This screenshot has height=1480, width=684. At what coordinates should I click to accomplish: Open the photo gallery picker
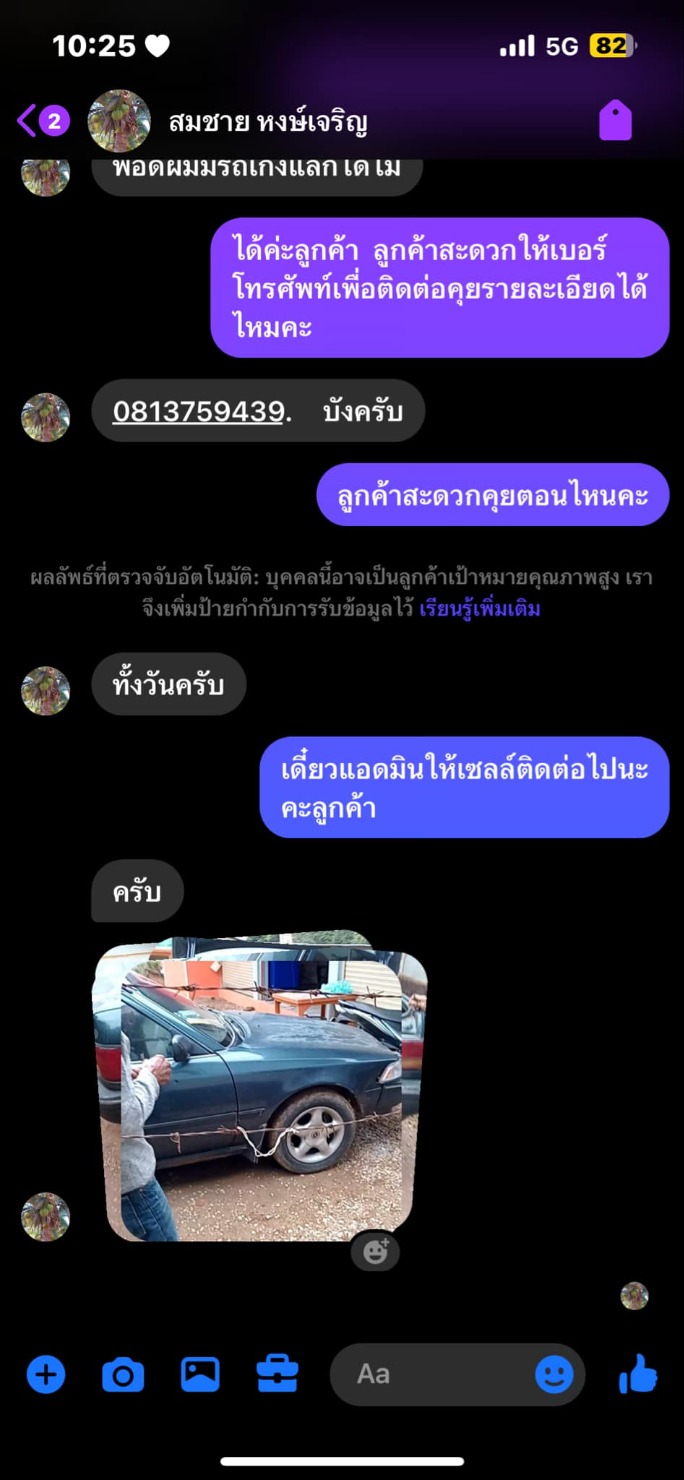pos(200,1375)
